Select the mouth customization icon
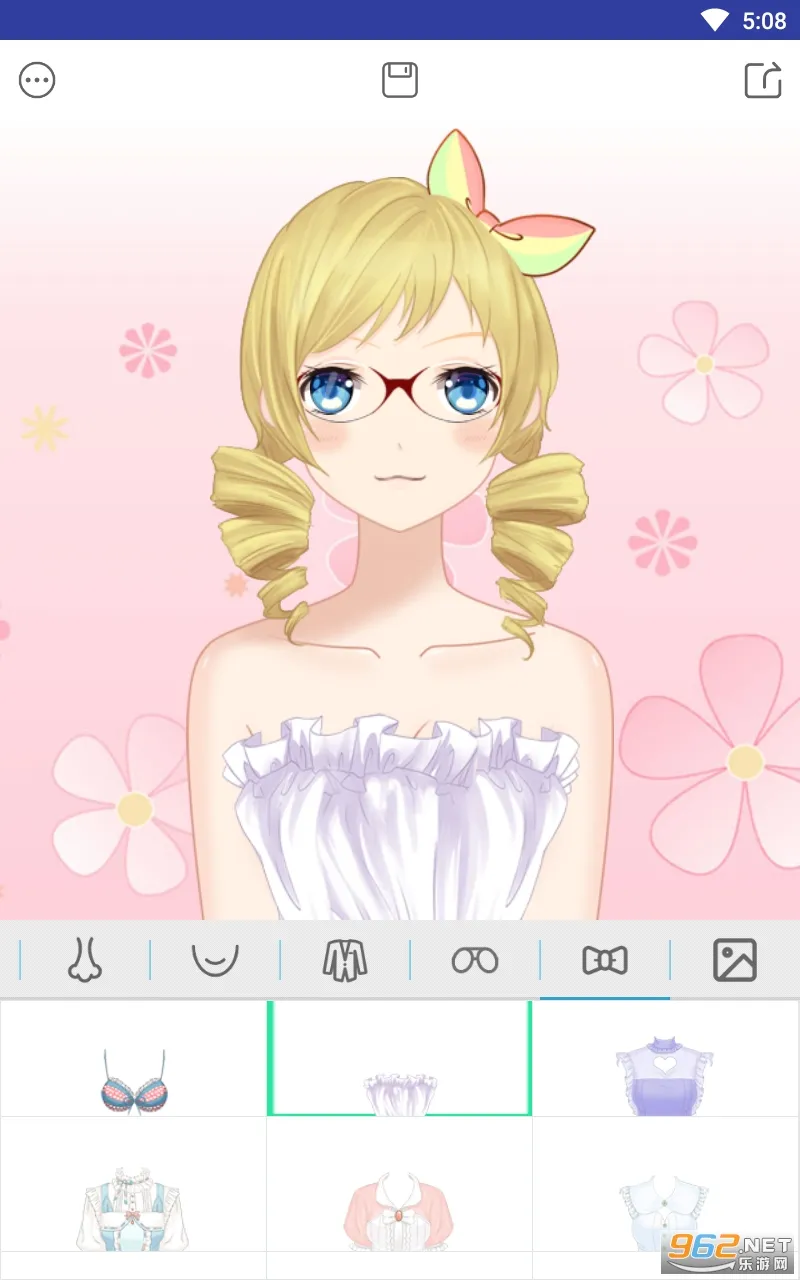This screenshot has width=800, height=1280. pos(214,960)
